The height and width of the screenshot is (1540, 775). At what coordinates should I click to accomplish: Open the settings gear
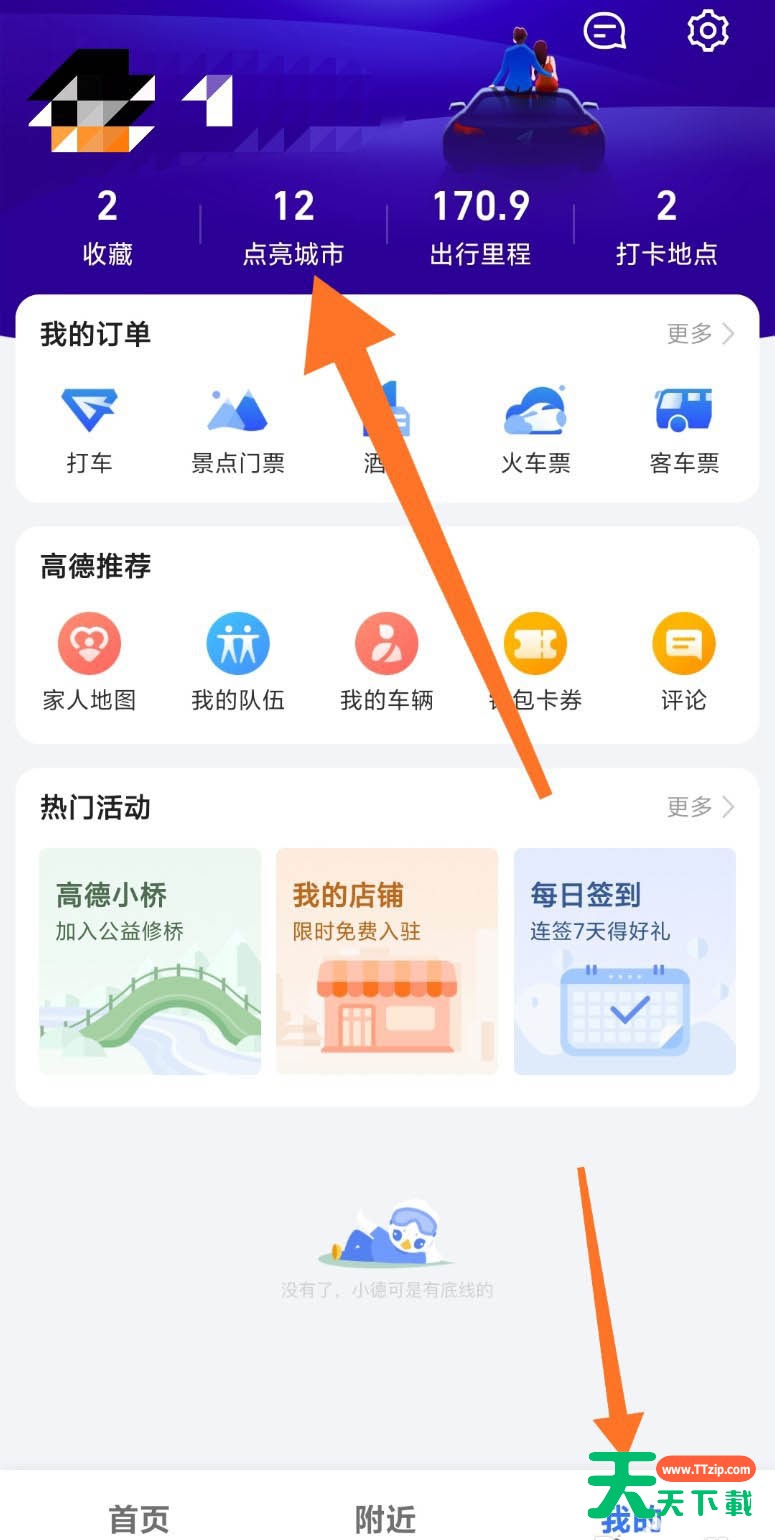click(x=708, y=31)
